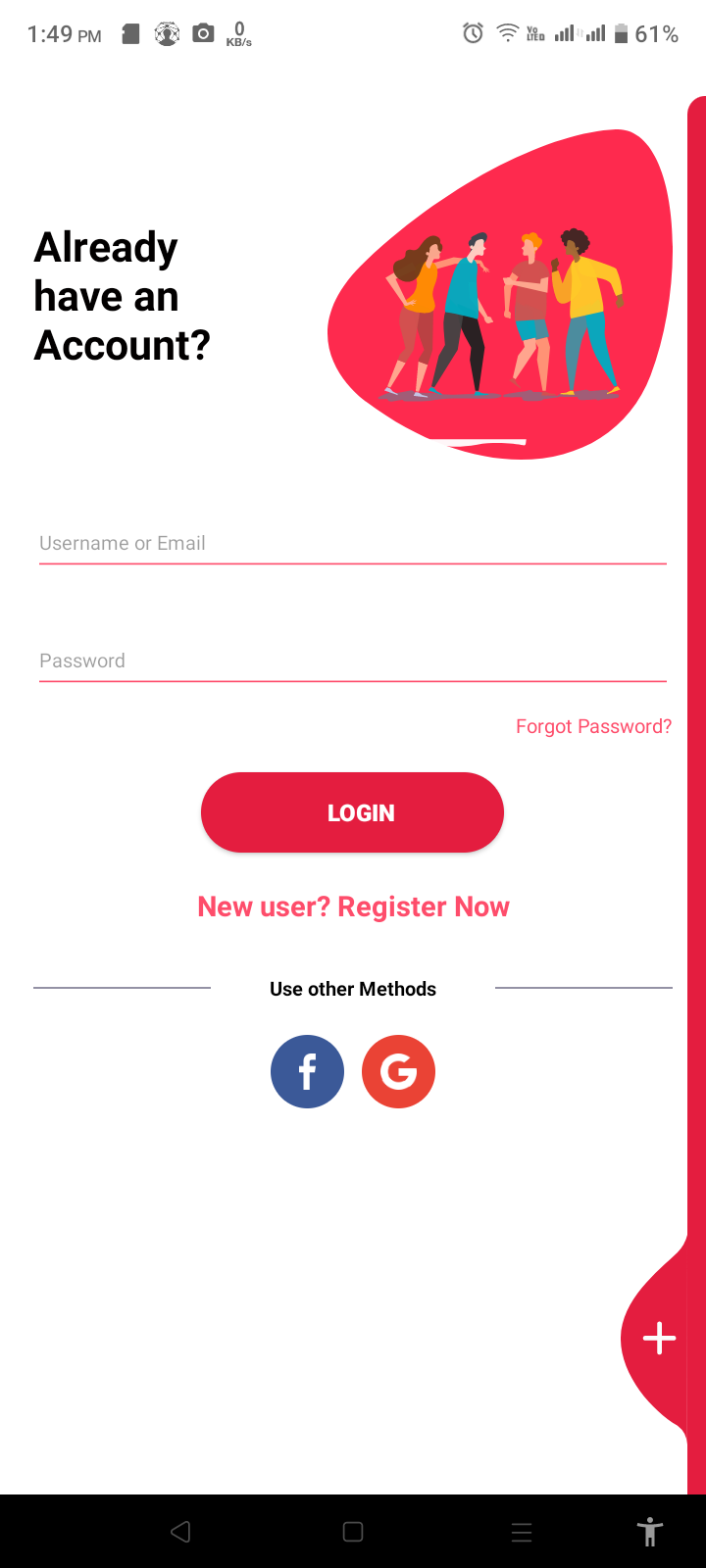This screenshot has width=706, height=1568.
Task: Sign in with Facebook
Action: tap(307, 1071)
